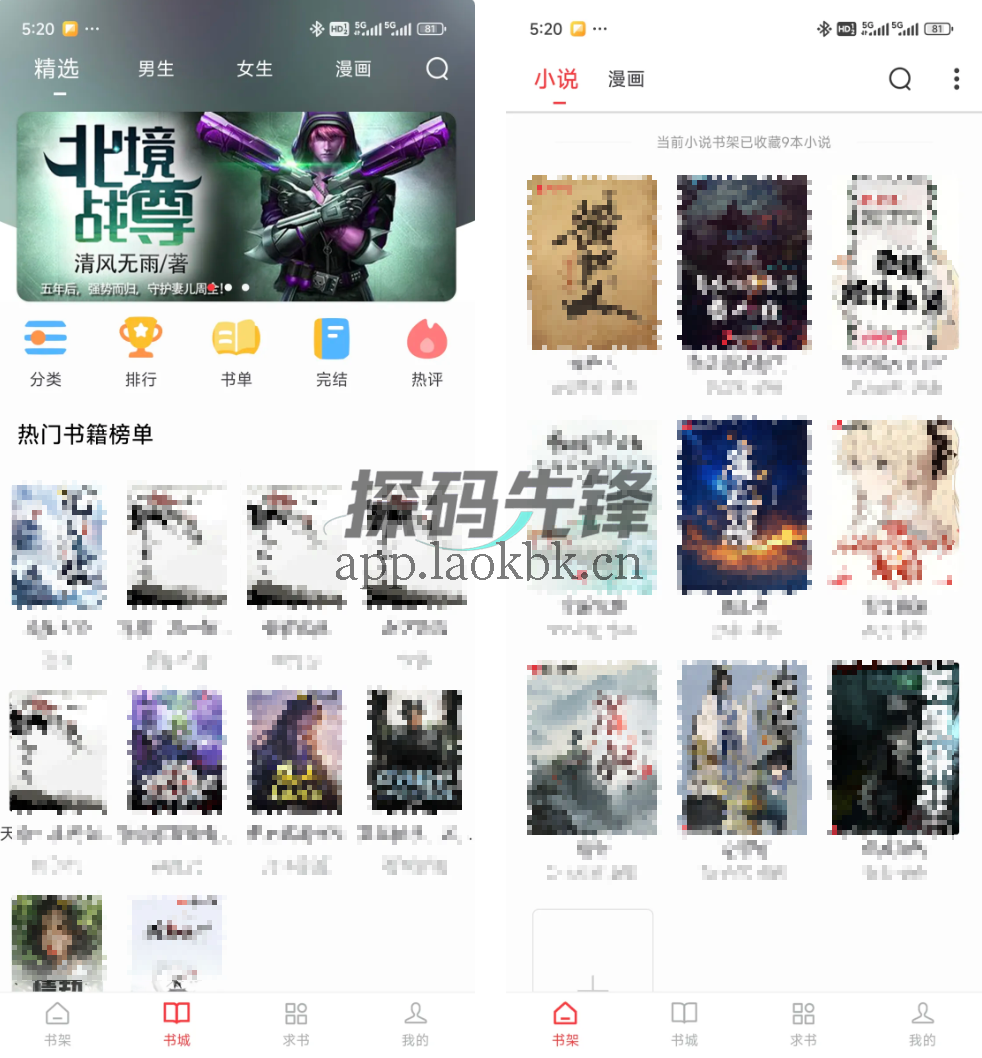Tap the search icon on the bookstore page
The image size is (982, 1058).
437,69
